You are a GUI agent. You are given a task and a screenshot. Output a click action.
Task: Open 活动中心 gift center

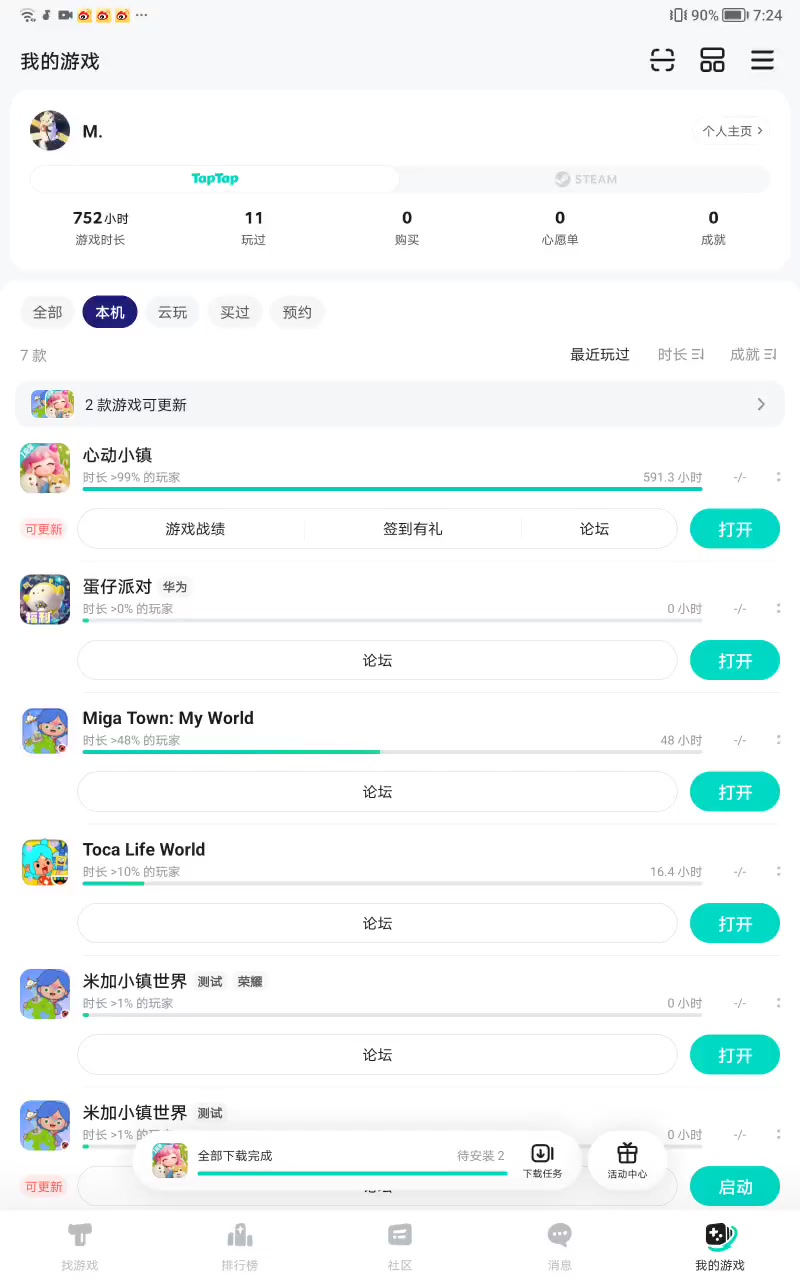[627, 1160]
